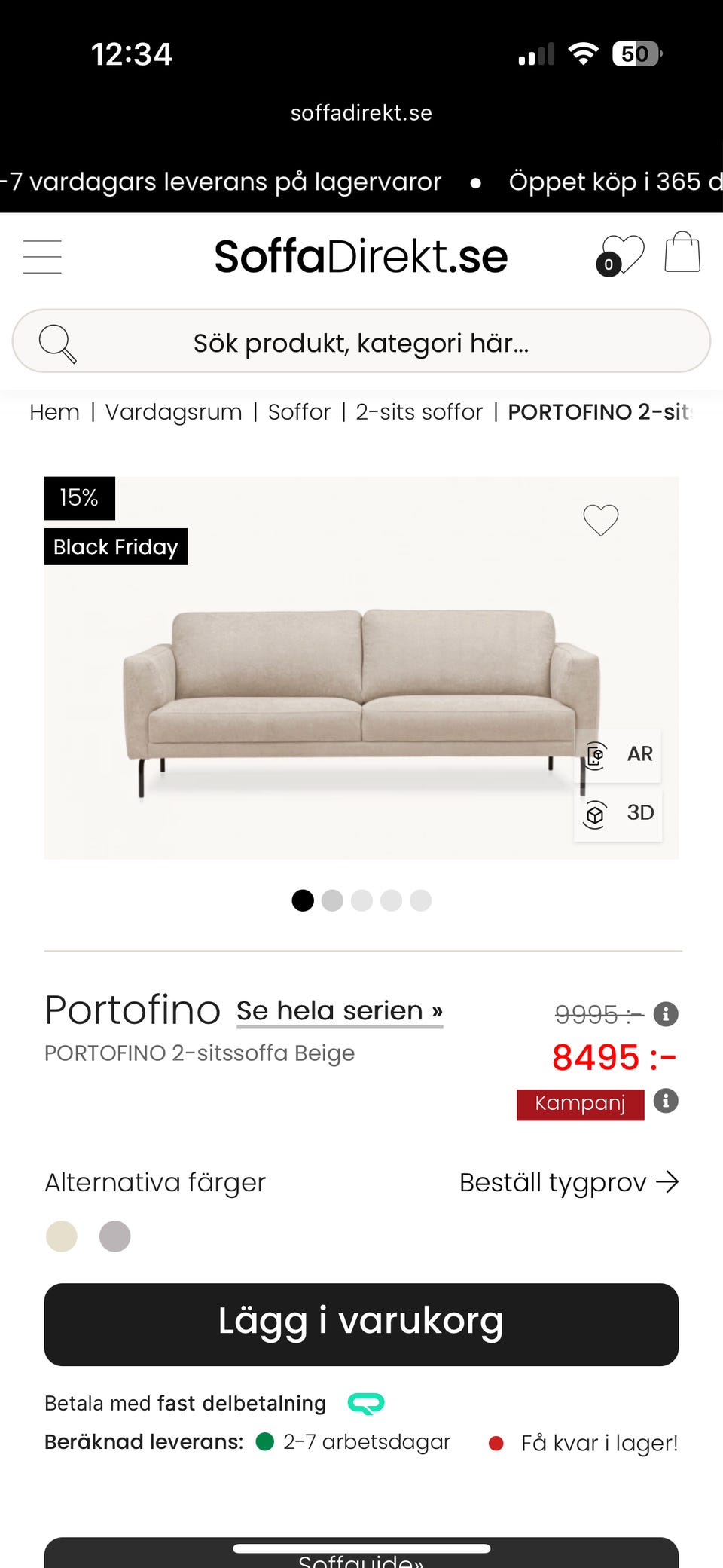Select the beige color swatch
The height and width of the screenshot is (1568, 723).
(x=62, y=1236)
